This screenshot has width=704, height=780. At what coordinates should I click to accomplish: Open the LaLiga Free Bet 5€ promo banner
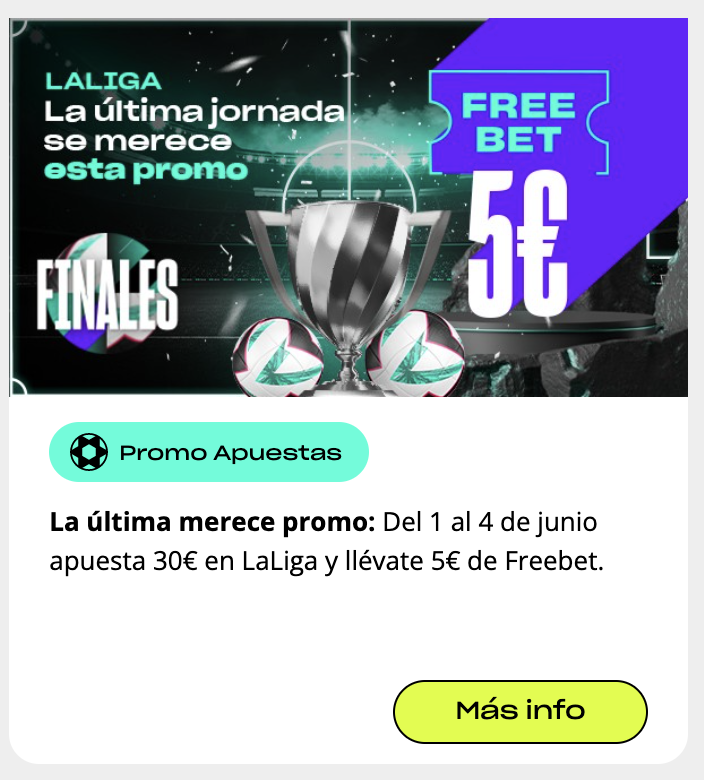coord(348,208)
